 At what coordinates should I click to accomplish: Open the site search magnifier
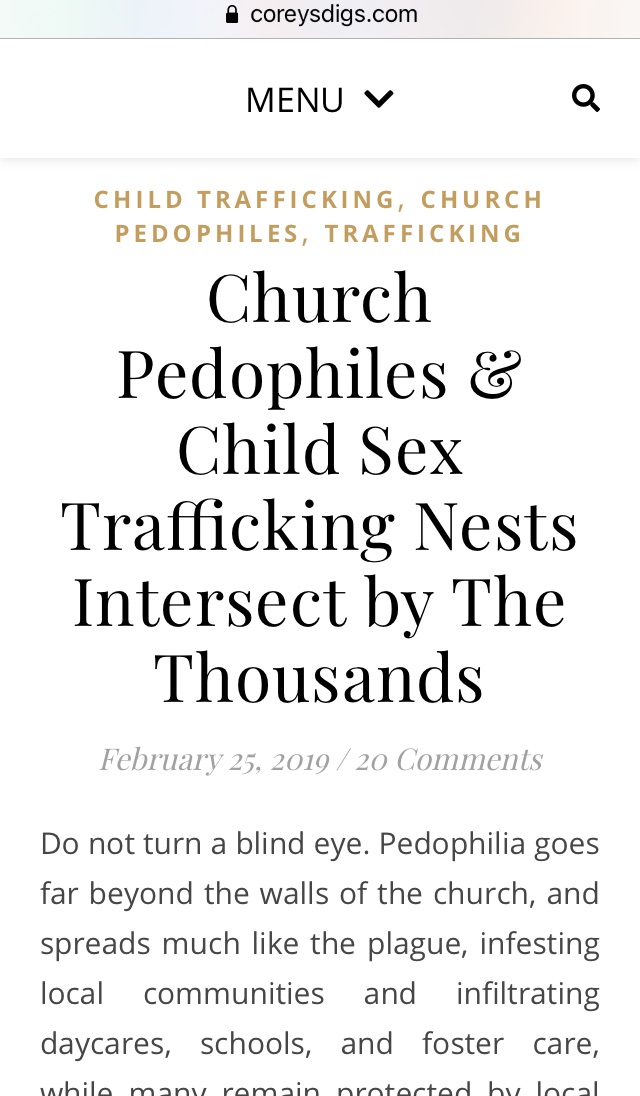point(586,99)
